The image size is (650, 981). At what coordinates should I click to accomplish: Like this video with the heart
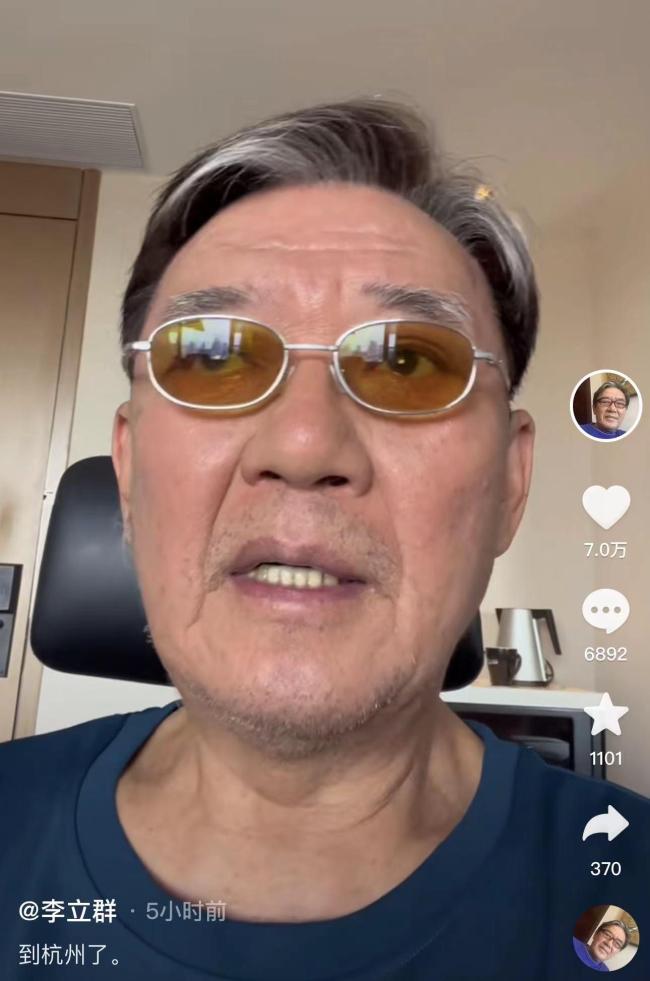click(606, 507)
